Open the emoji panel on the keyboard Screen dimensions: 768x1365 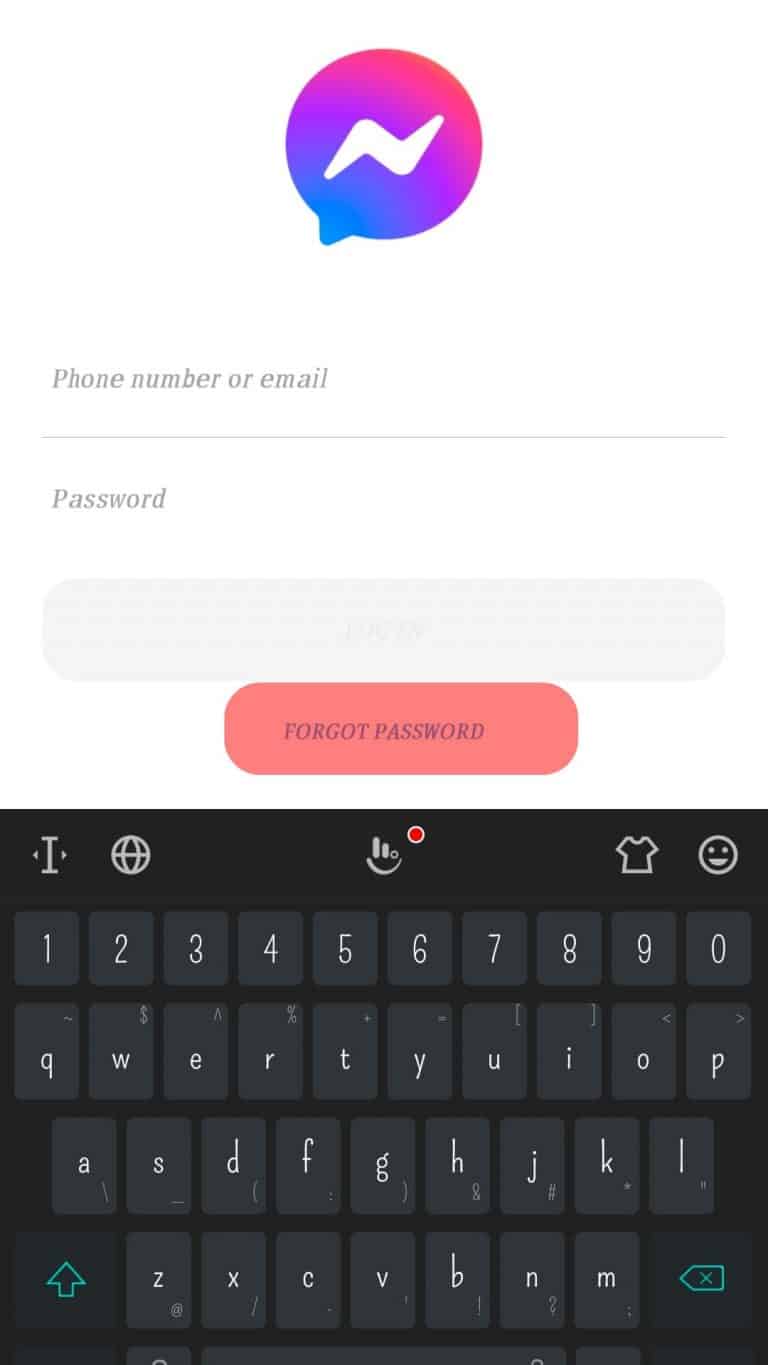click(x=718, y=855)
